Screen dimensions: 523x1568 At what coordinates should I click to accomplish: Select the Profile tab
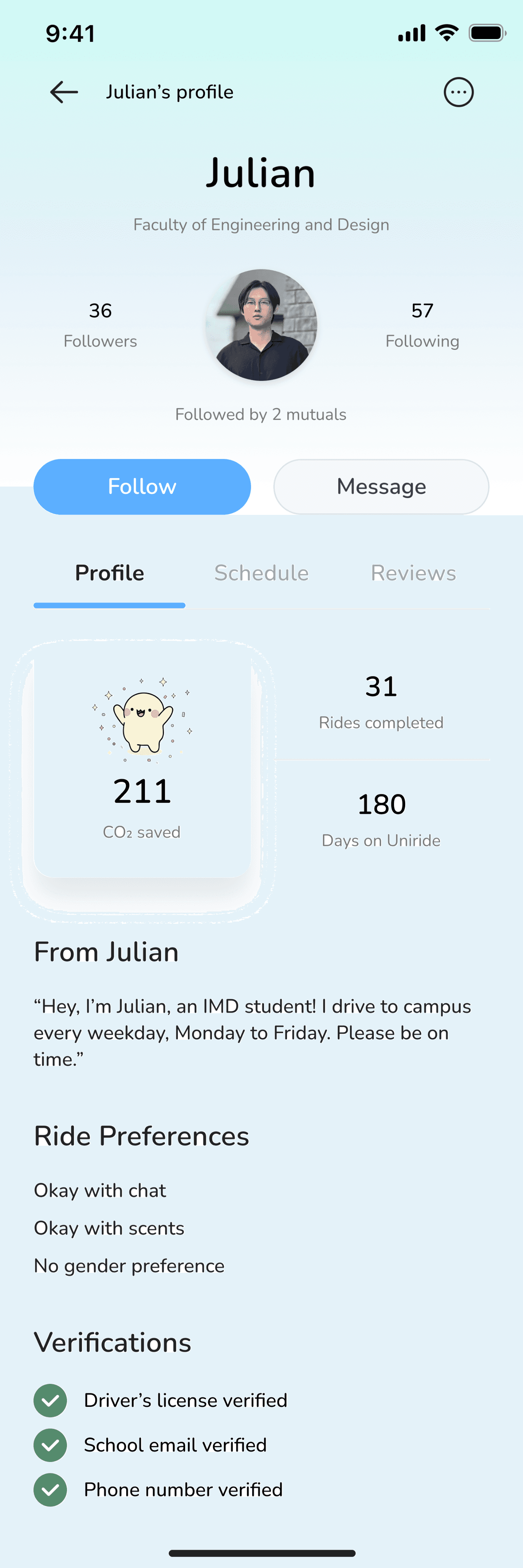[x=109, y=573]
